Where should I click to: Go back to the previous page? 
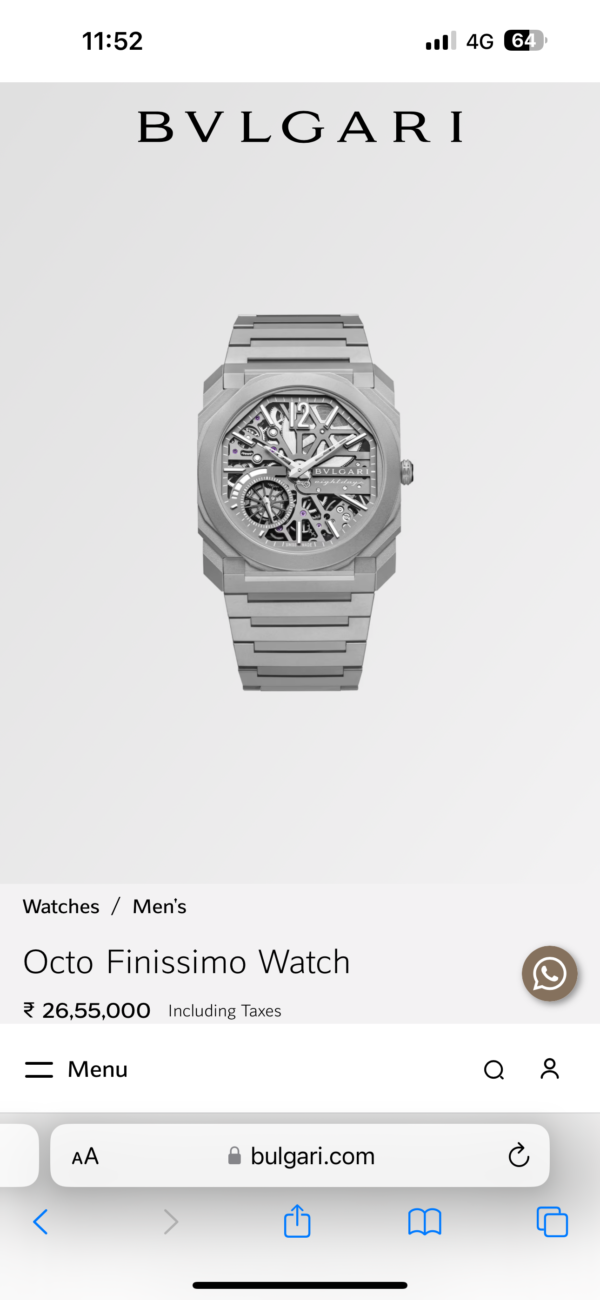pyautogui.click(x=40, y=1222)
